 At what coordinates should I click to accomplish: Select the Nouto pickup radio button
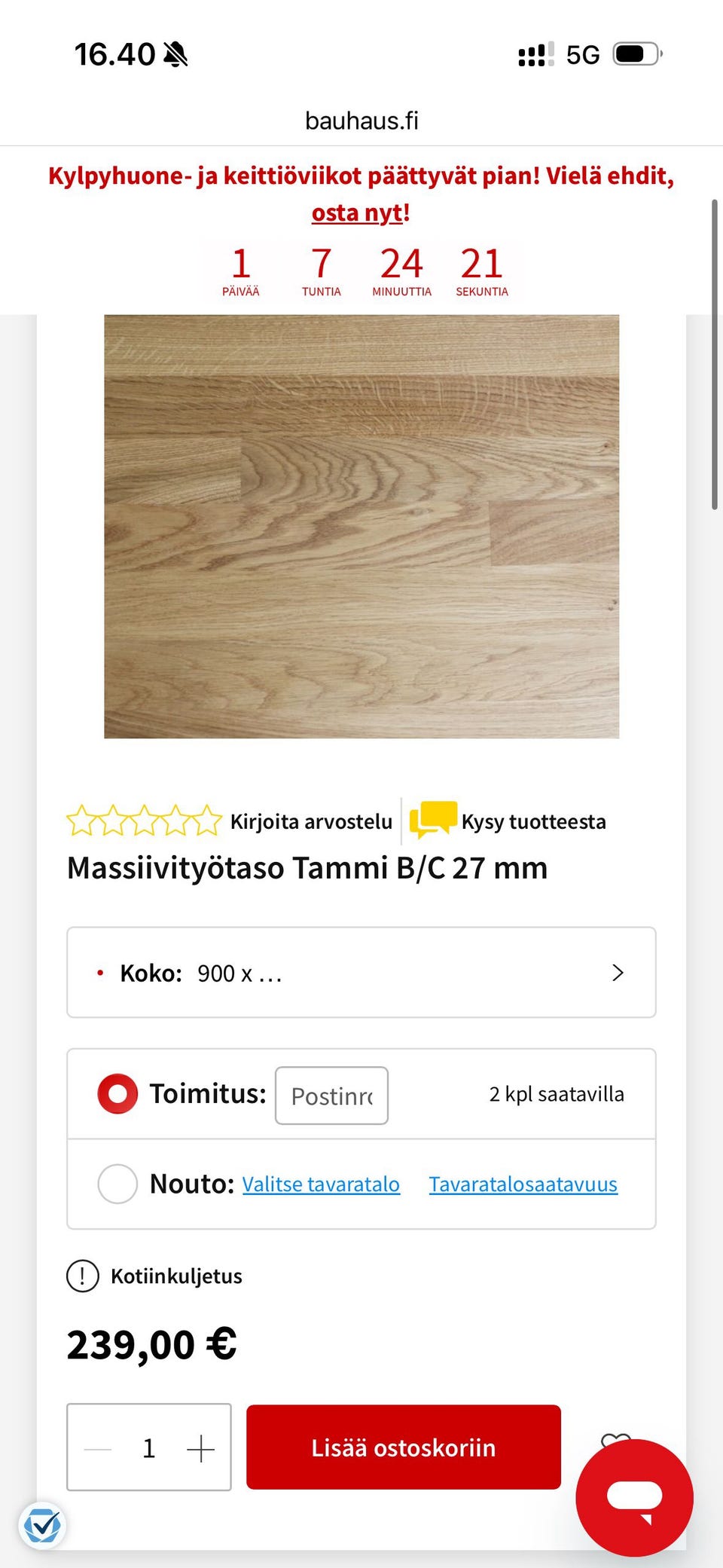tap(117, 1183)
